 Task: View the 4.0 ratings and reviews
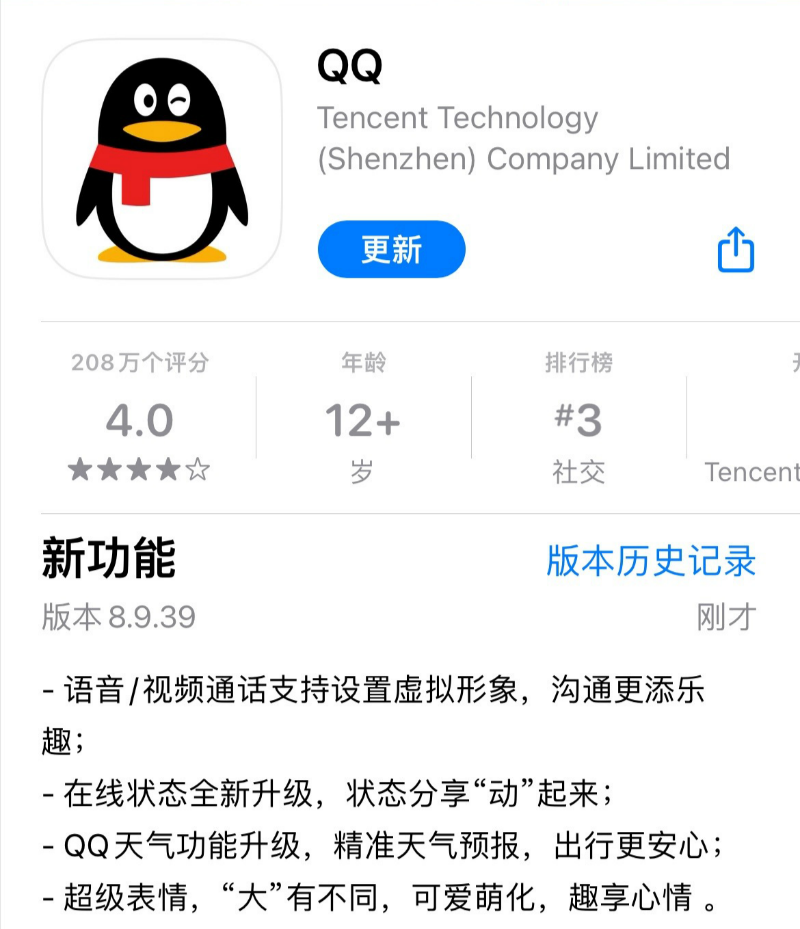140,421
